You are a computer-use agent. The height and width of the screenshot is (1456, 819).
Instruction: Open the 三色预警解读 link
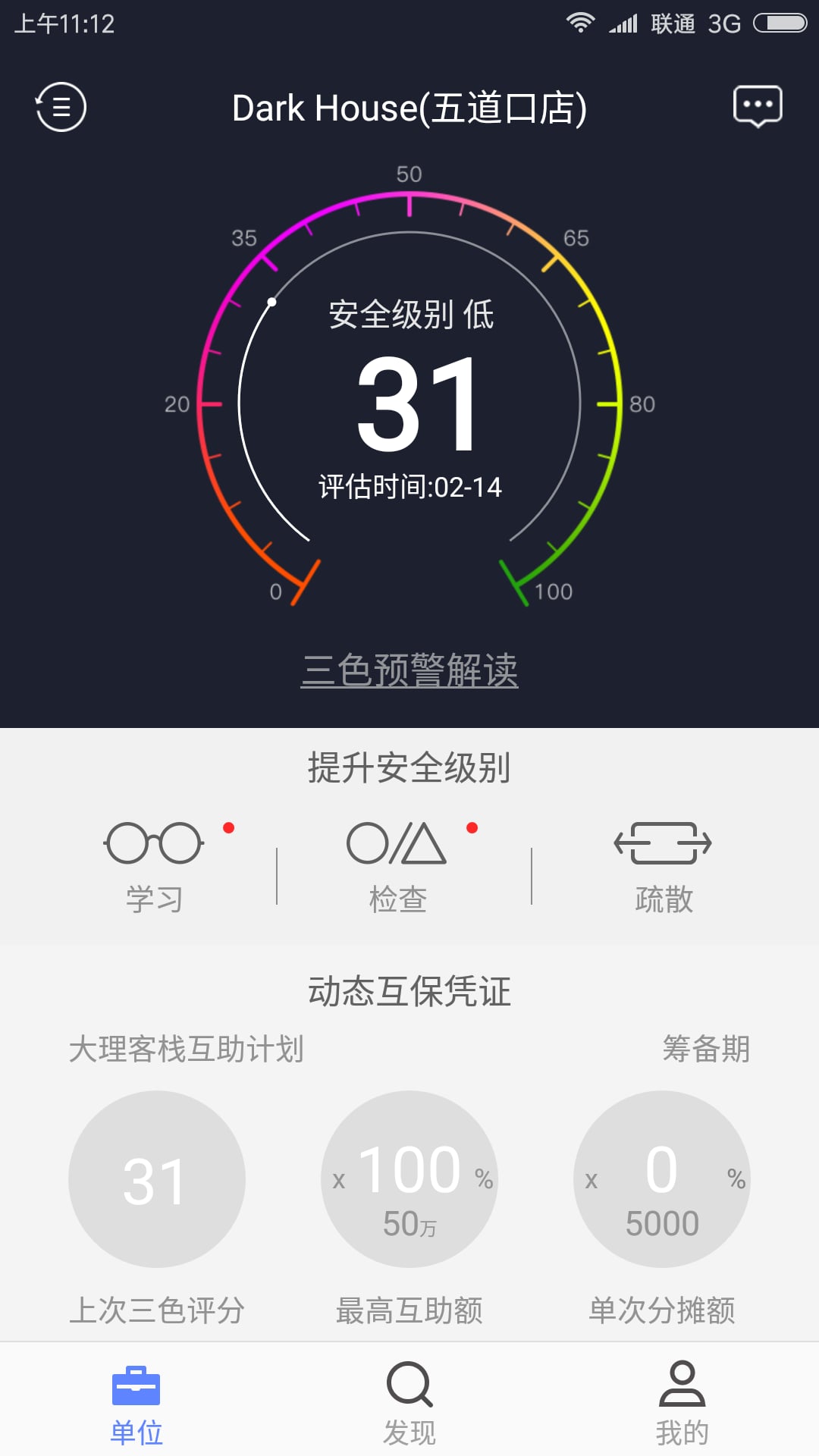click(x=409, y=670)
